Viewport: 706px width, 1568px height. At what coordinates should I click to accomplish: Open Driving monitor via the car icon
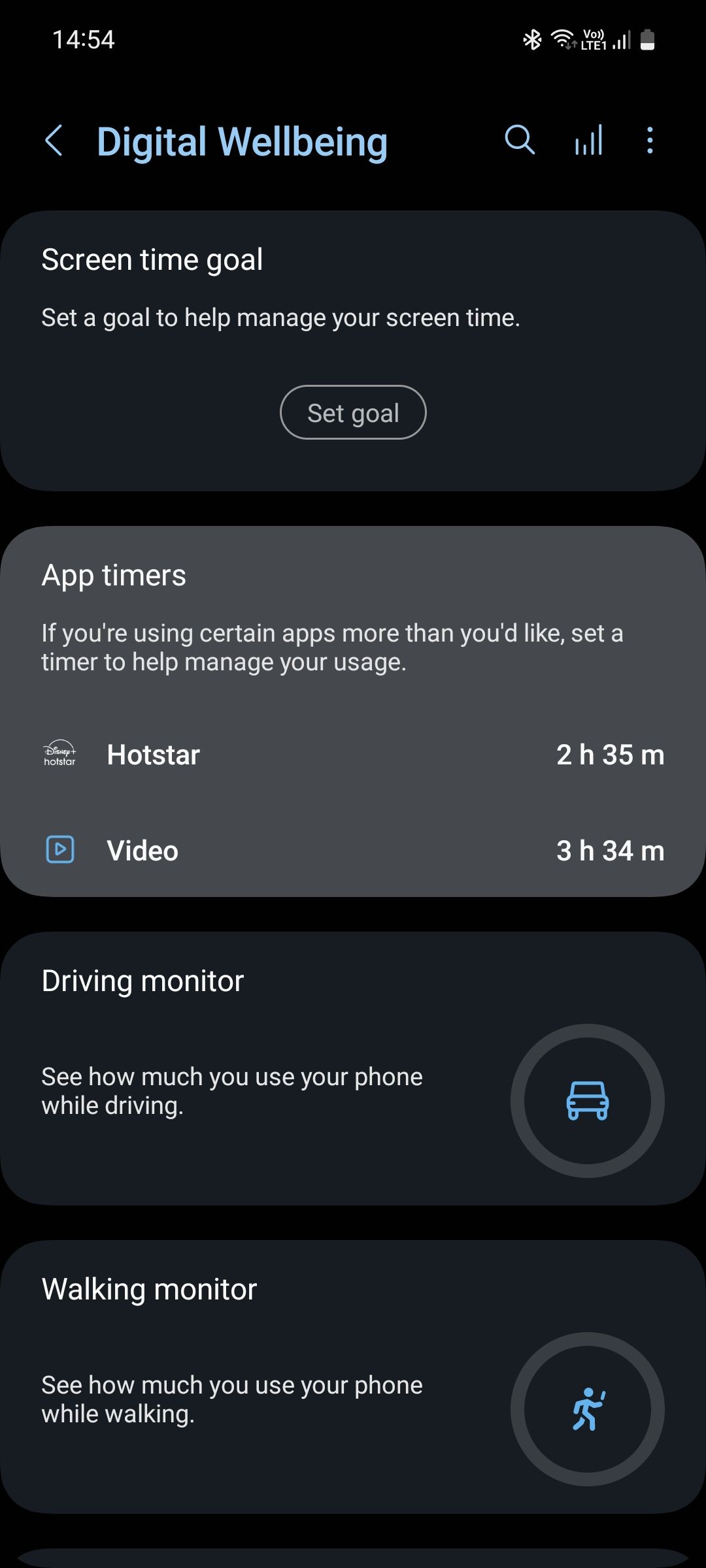click(588, 1101)
